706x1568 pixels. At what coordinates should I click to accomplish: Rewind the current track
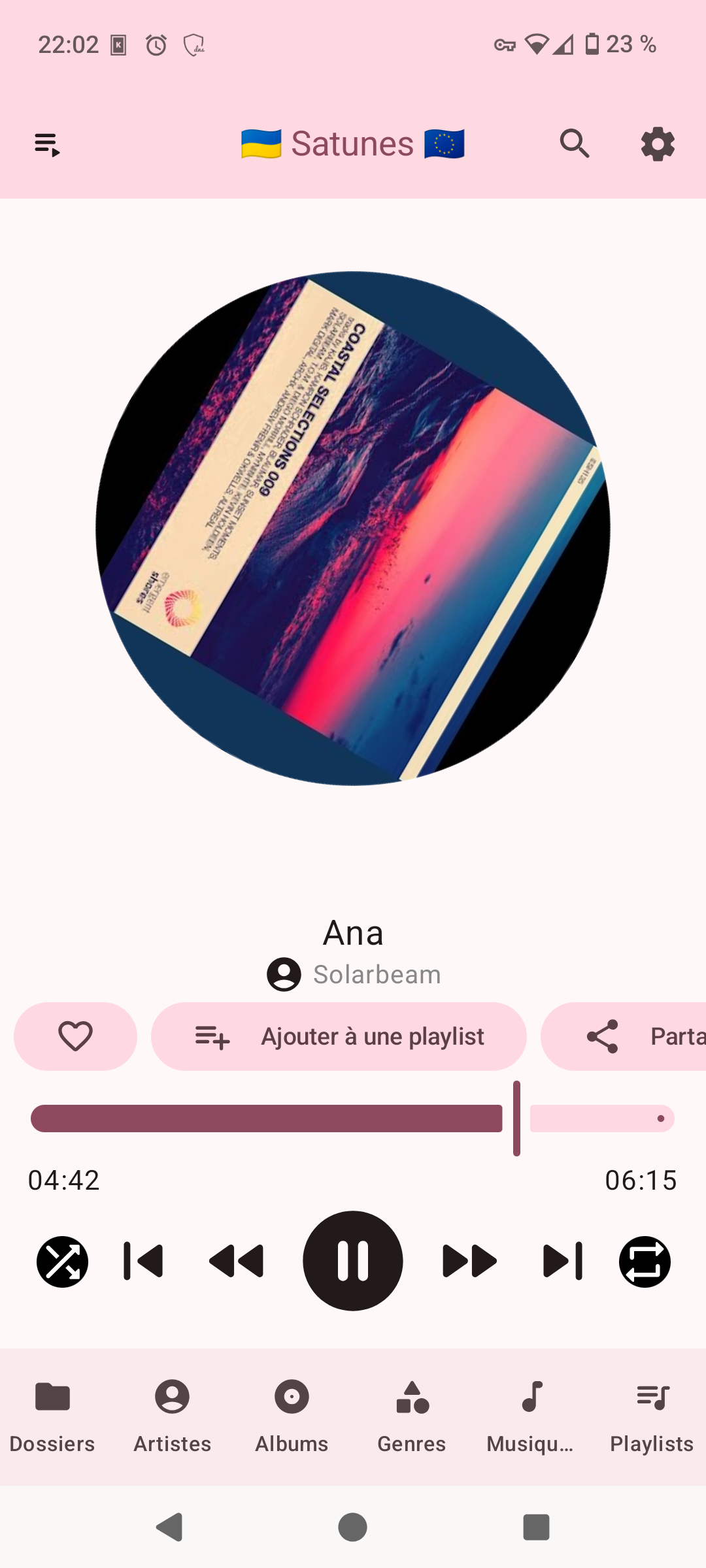click(237, 1261)
